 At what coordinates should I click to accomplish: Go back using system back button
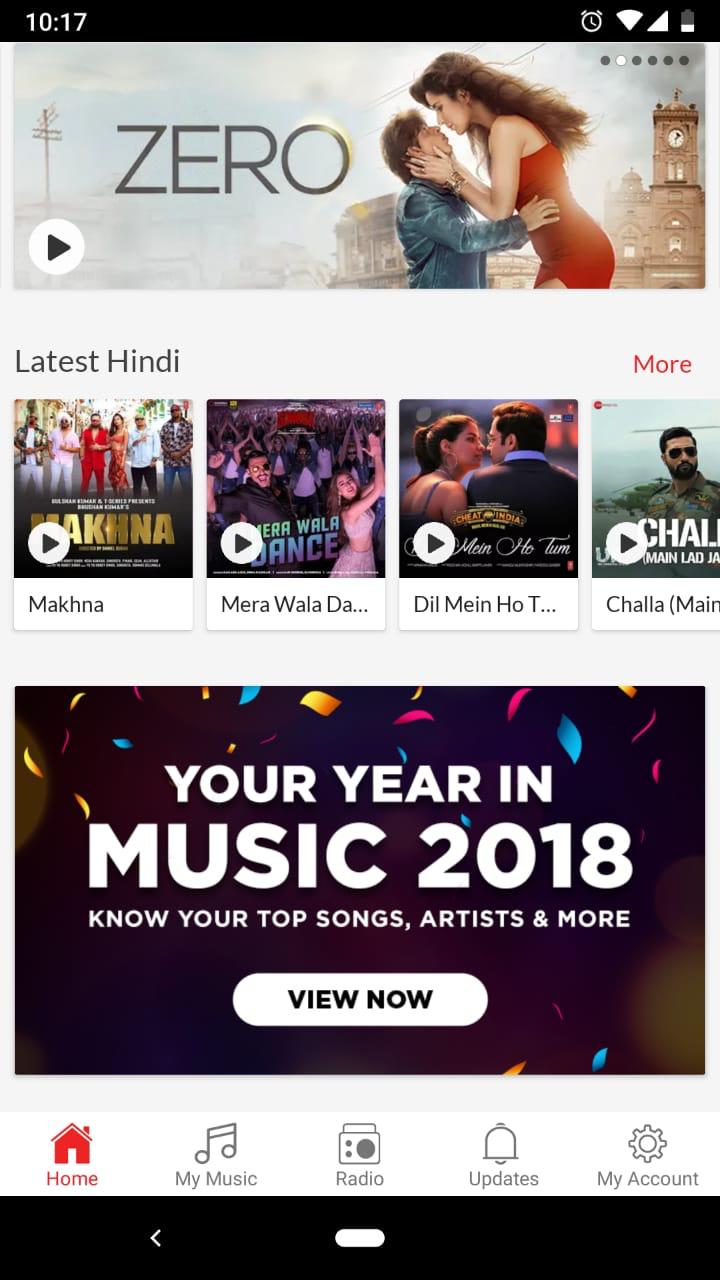155,1238
